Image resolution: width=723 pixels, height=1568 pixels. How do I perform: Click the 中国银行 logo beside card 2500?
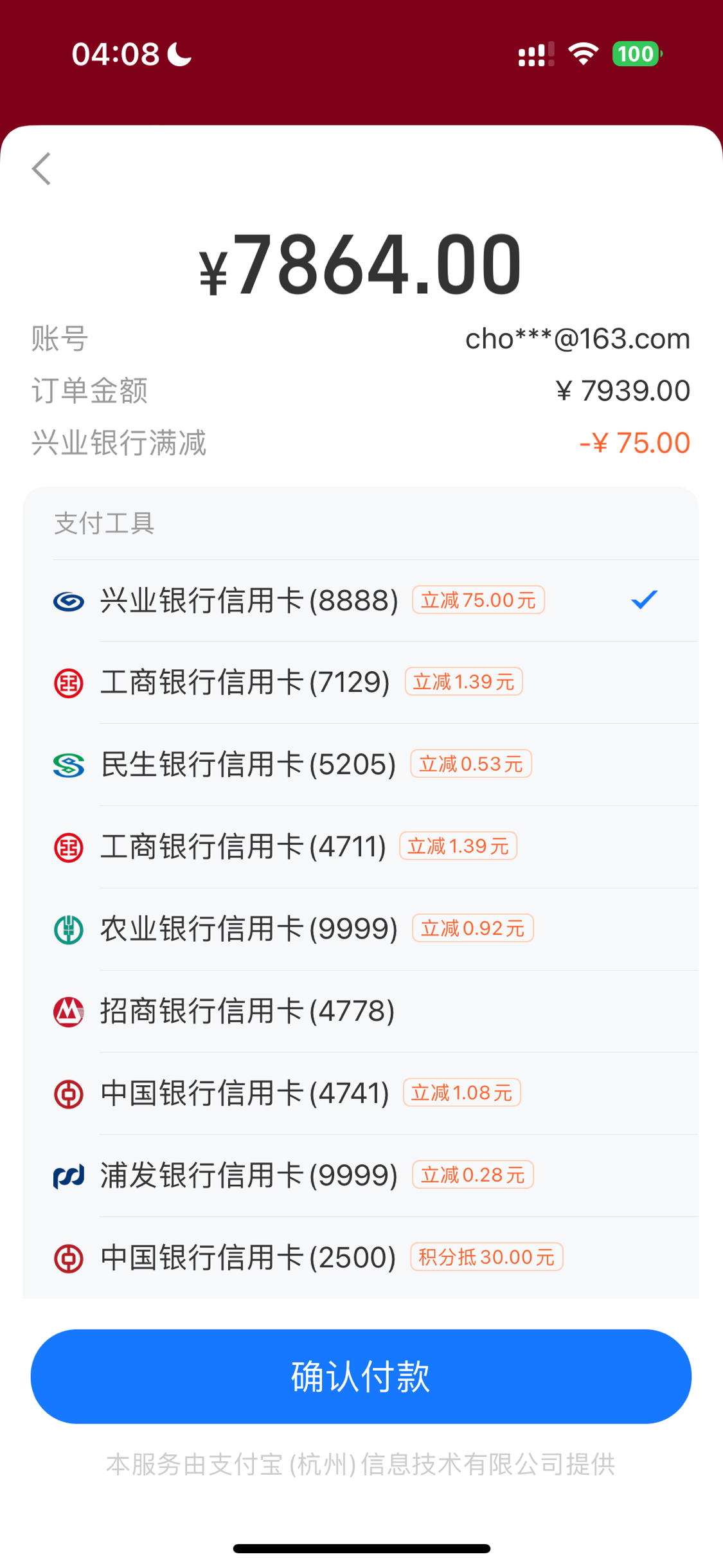coord(67,1257)
